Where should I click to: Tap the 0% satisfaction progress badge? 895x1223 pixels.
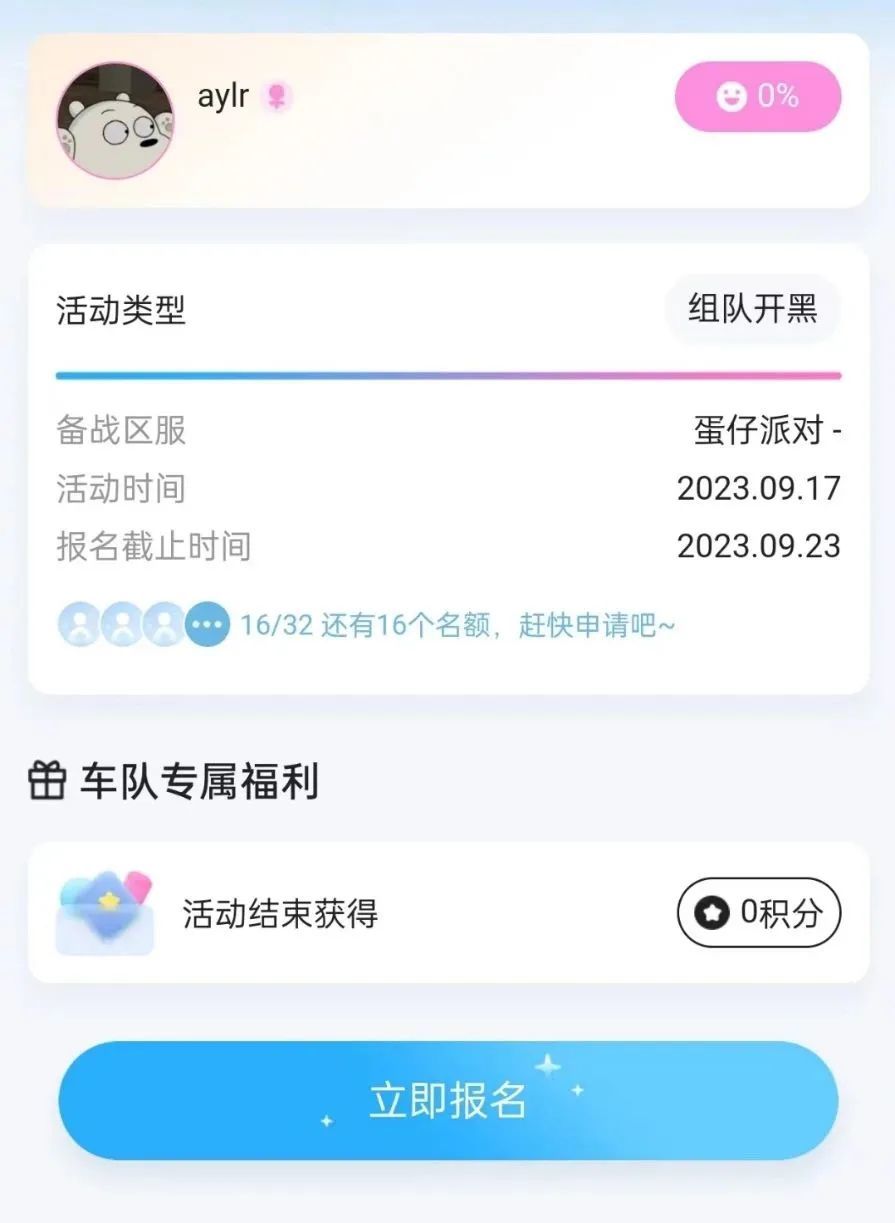click(x=757, y=96)
